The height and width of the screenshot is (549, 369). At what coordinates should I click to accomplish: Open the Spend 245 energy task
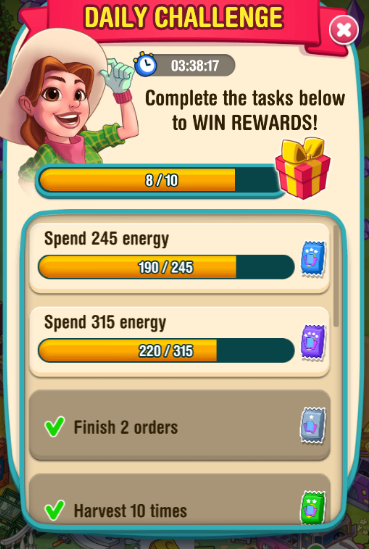coord(179,258)
